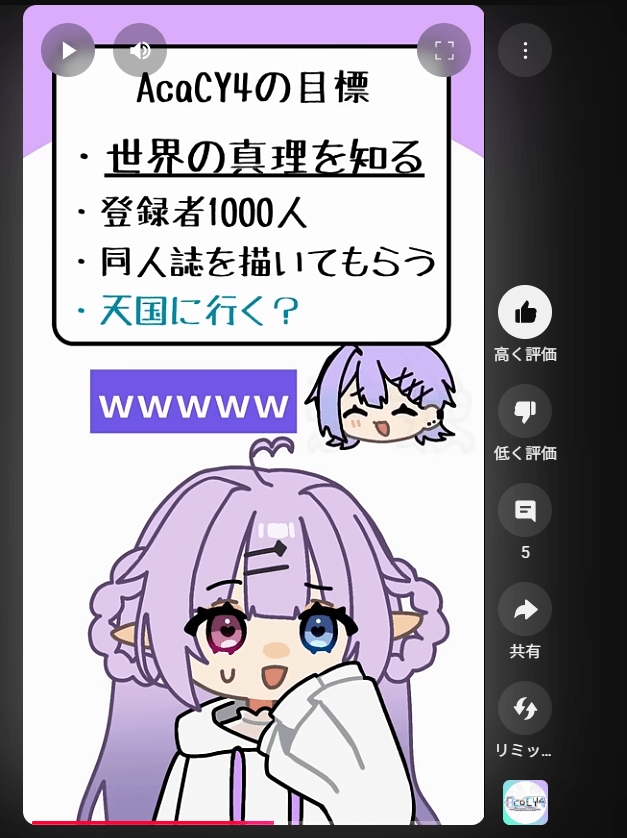Open the comments with 5 replies
Viewport: 627px width, 838px height.
click(525, 510)
